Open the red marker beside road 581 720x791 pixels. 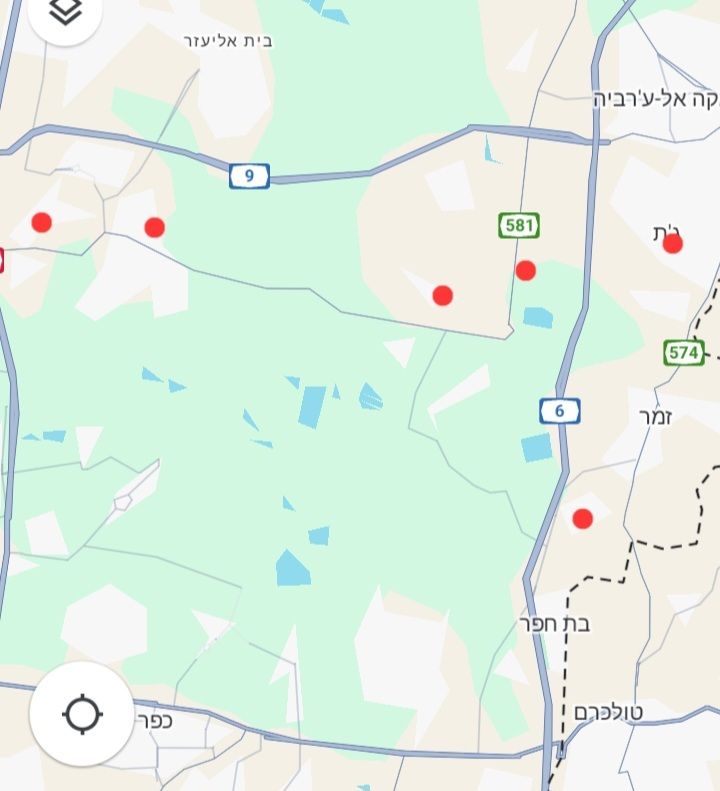tap(526, 270)
